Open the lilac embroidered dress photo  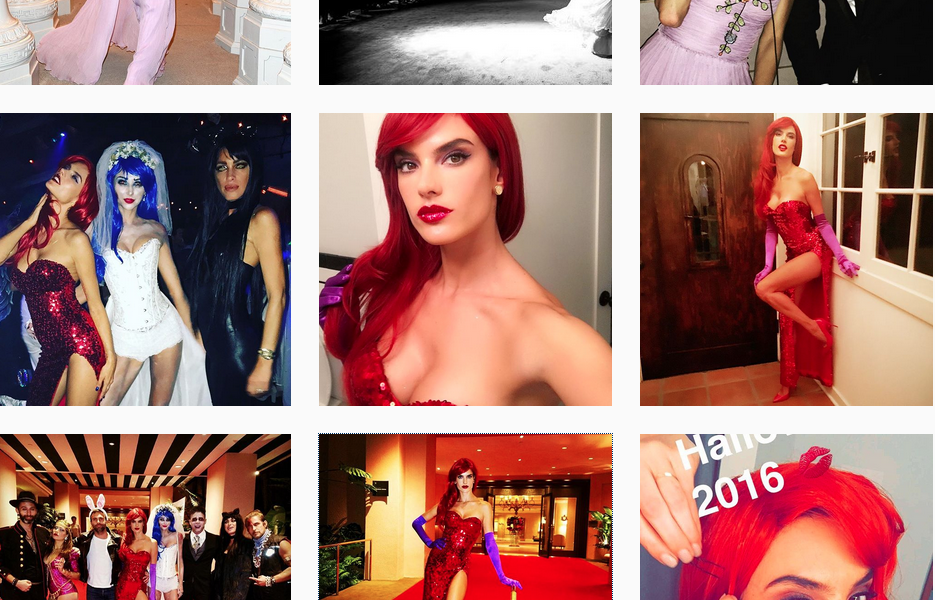tap(786, 42)
